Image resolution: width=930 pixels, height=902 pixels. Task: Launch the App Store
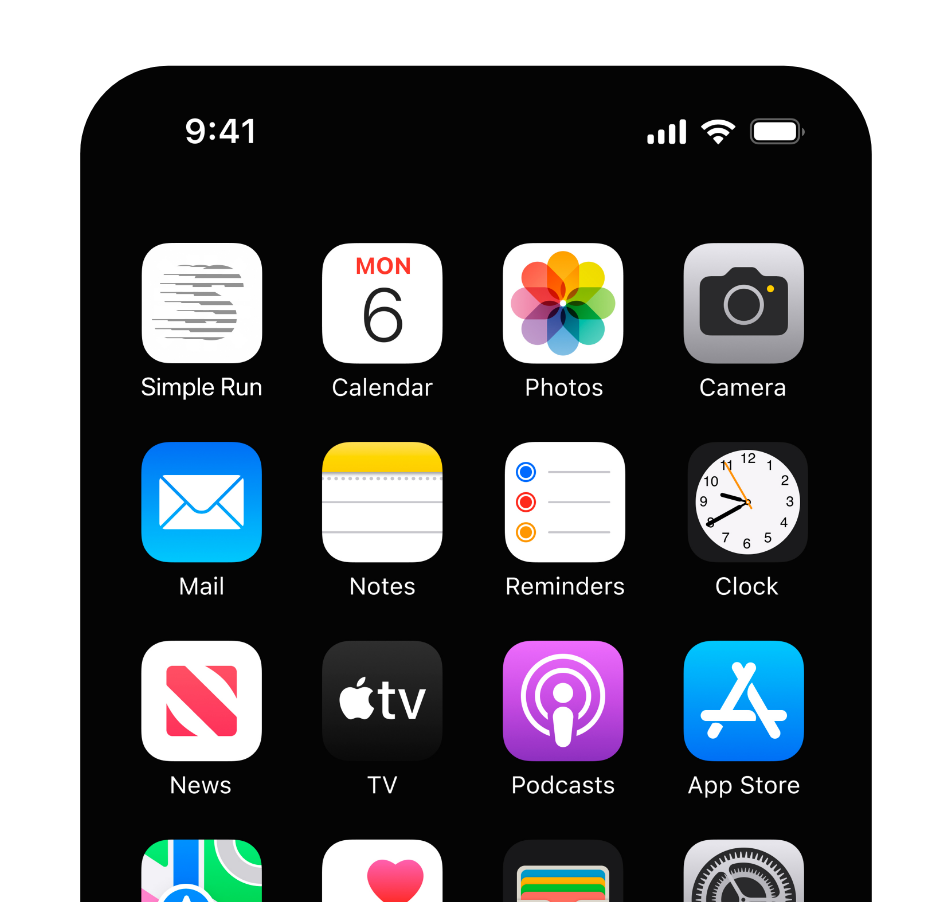(x=743, y=701)
